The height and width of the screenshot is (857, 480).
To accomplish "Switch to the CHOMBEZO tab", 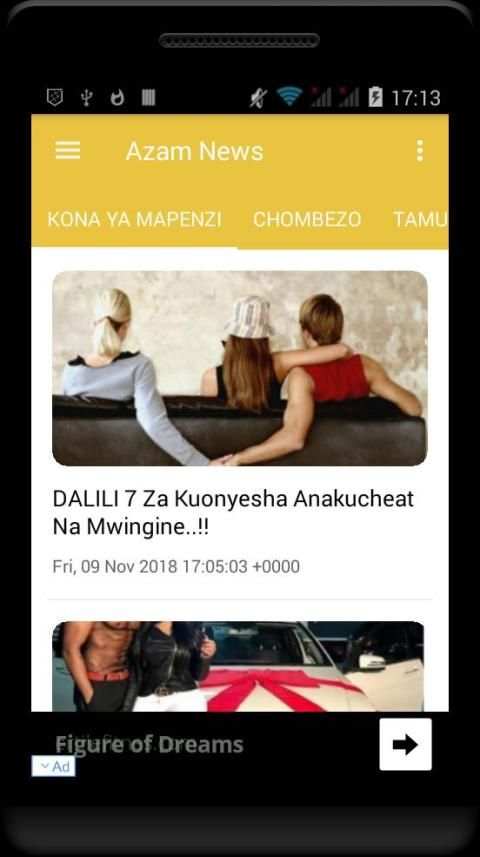I will click(x=307, y=219).
